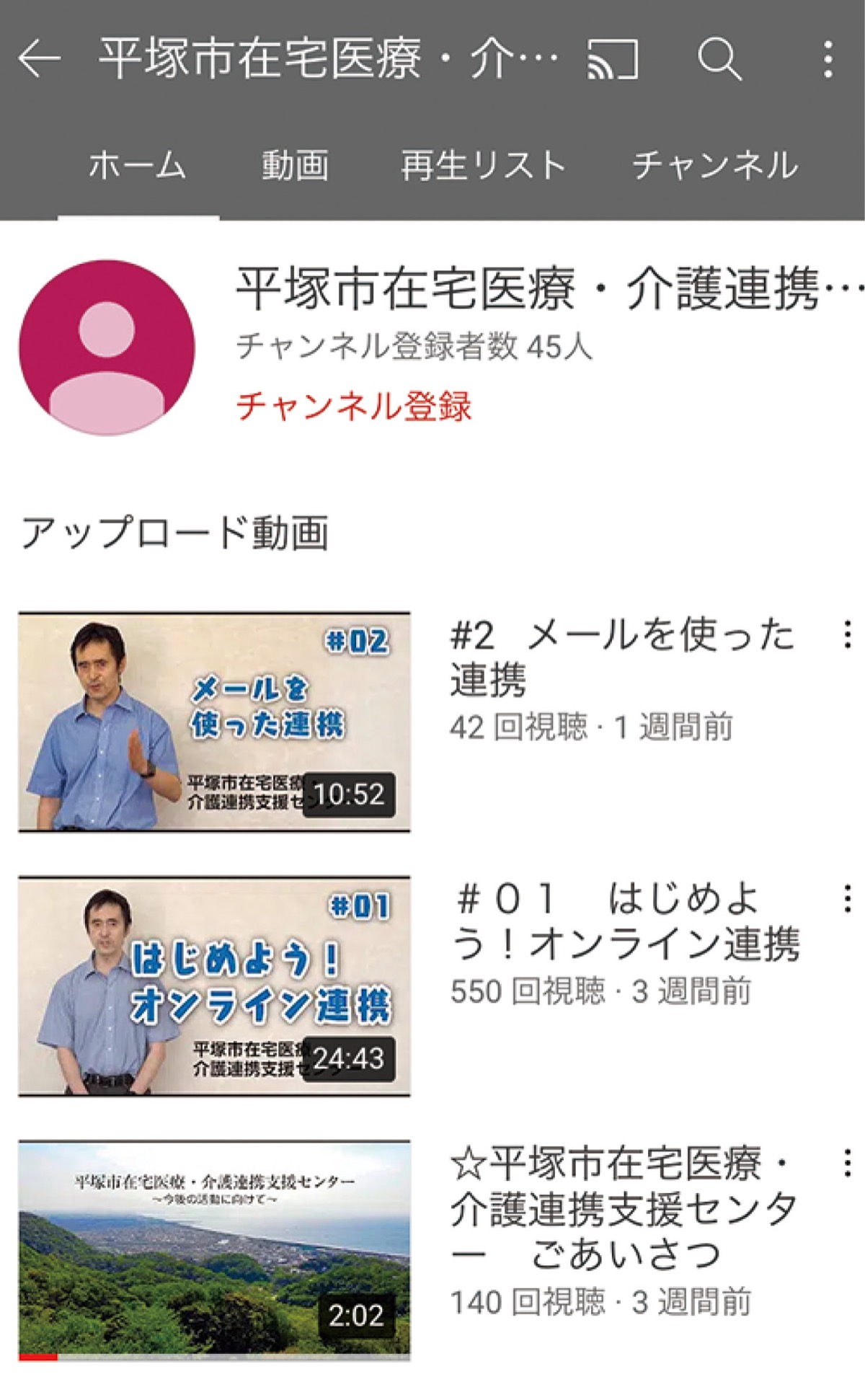The image size is (865, 1400).
Task: Open options for the ごあいさつ video
Action: (847, 1164)
